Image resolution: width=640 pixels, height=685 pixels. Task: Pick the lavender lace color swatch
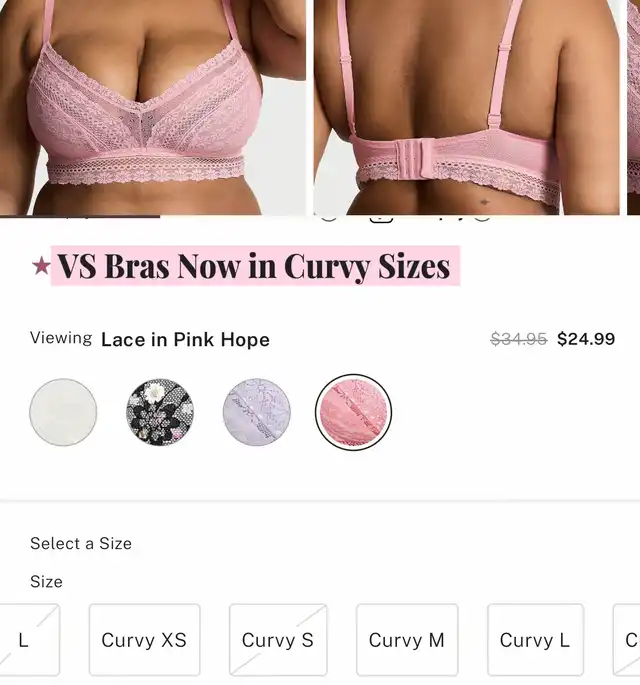click(257, 412)
